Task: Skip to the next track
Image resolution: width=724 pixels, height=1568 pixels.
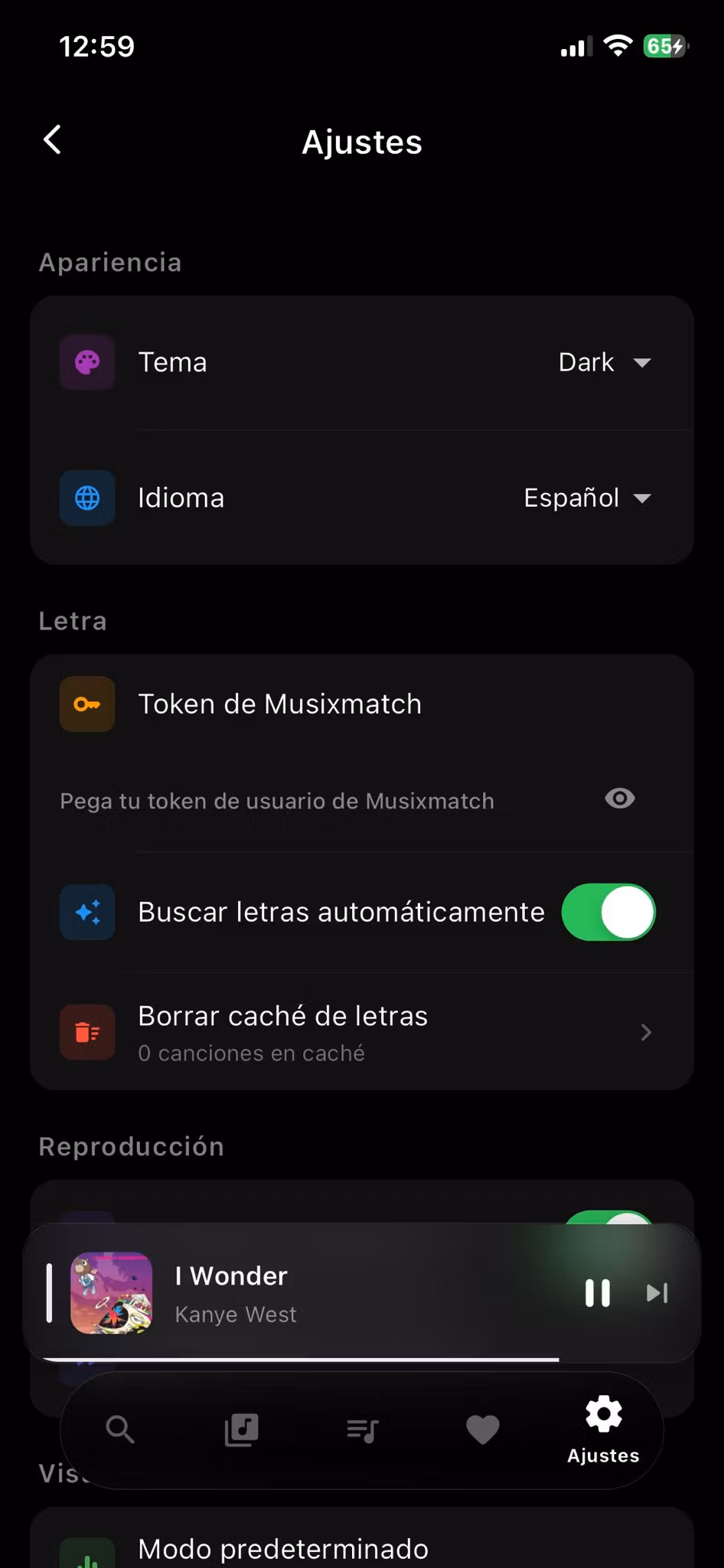Action: [x=657, y=1293]
